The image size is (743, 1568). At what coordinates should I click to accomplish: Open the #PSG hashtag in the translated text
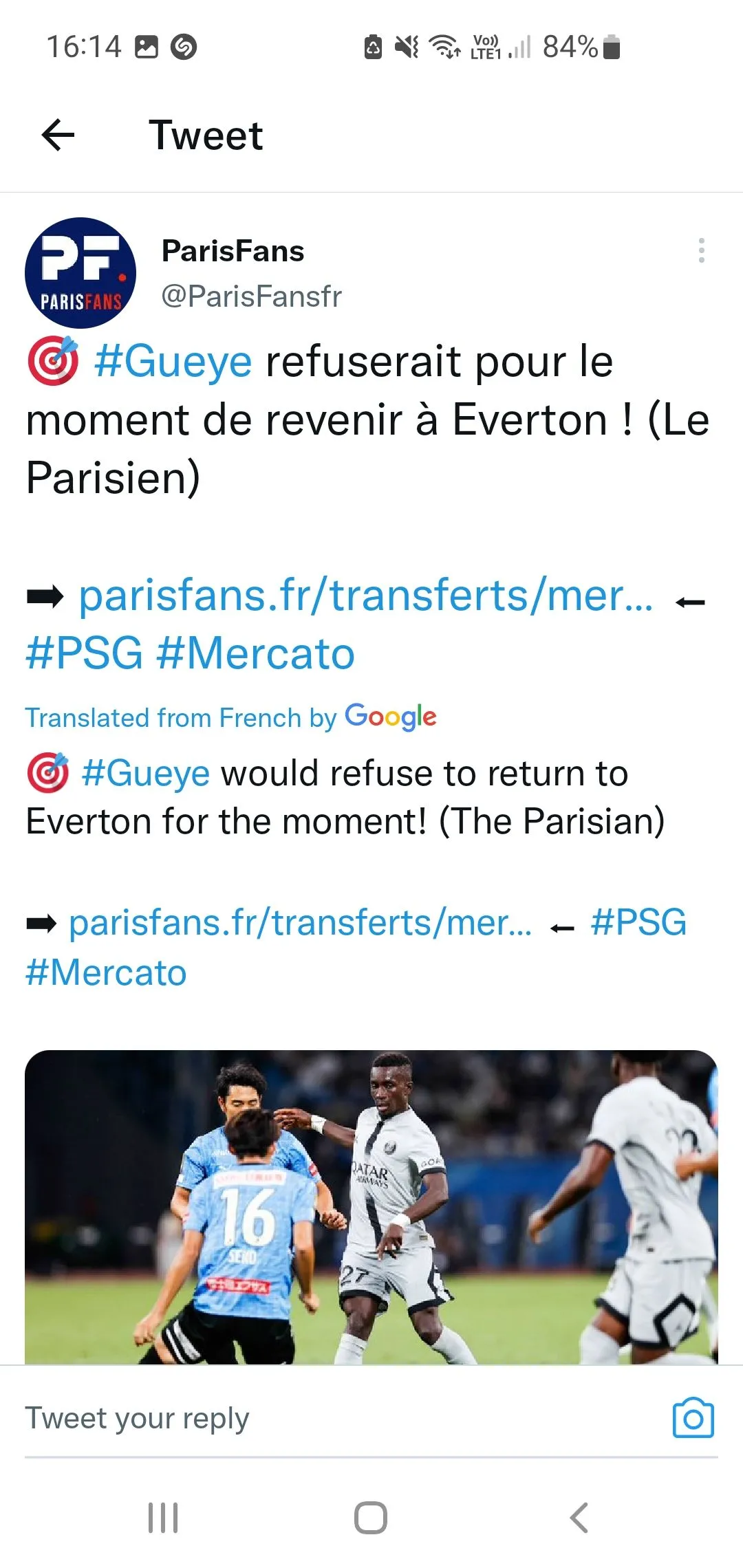click(x=638, y=923)
